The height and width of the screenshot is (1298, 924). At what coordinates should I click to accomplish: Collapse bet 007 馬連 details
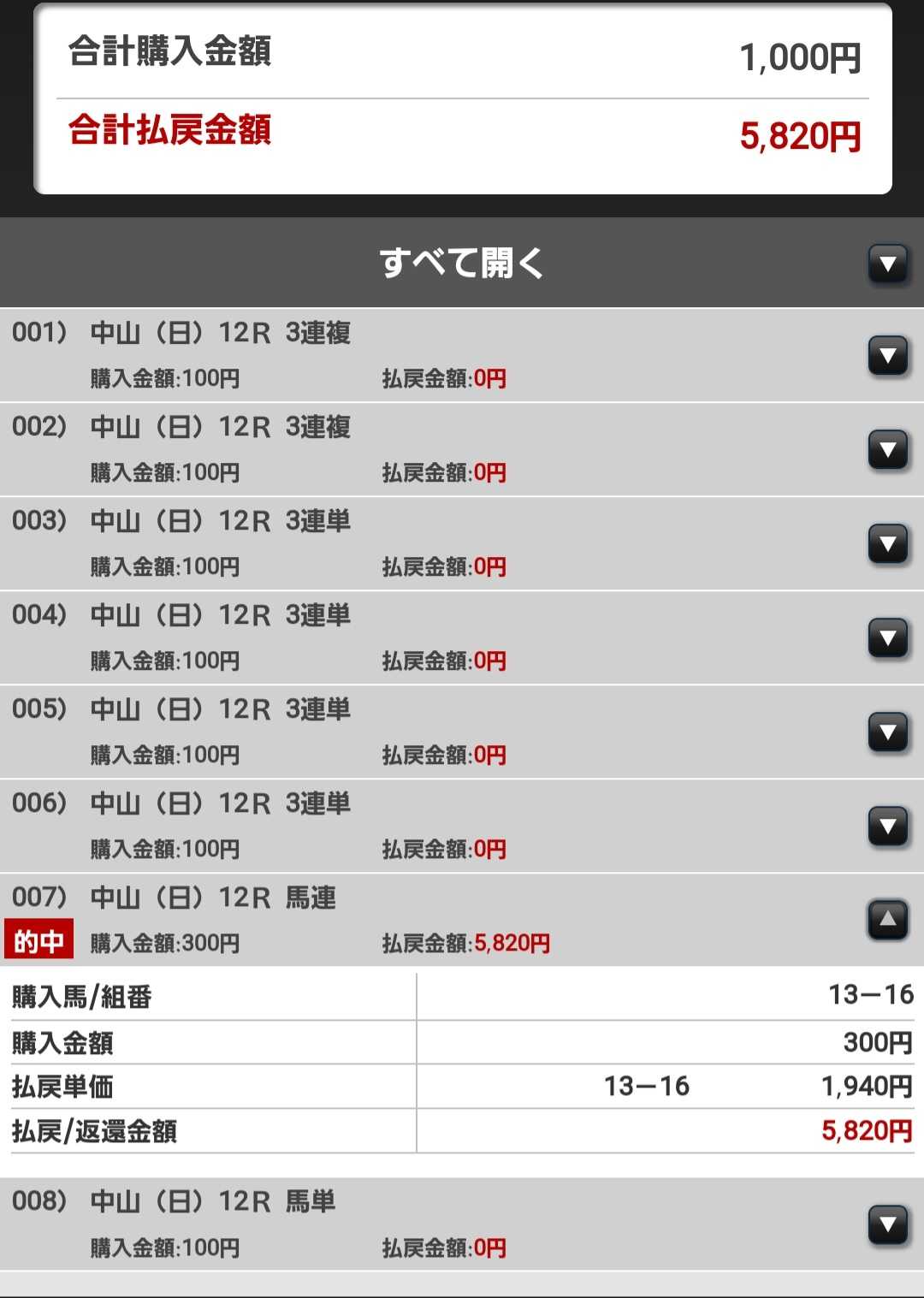pos(887,920)
